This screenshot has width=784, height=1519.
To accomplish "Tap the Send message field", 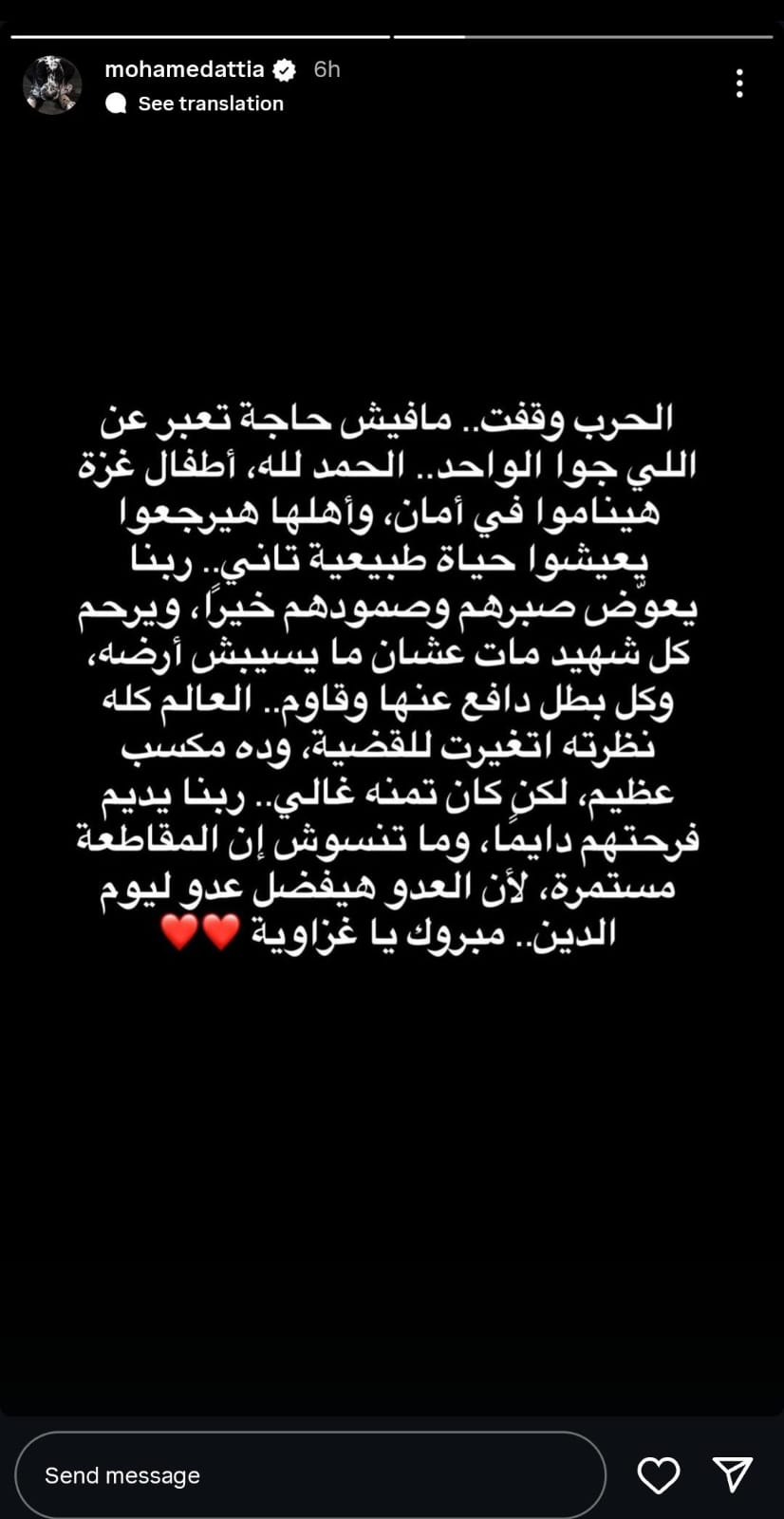I will [309, 1474].
